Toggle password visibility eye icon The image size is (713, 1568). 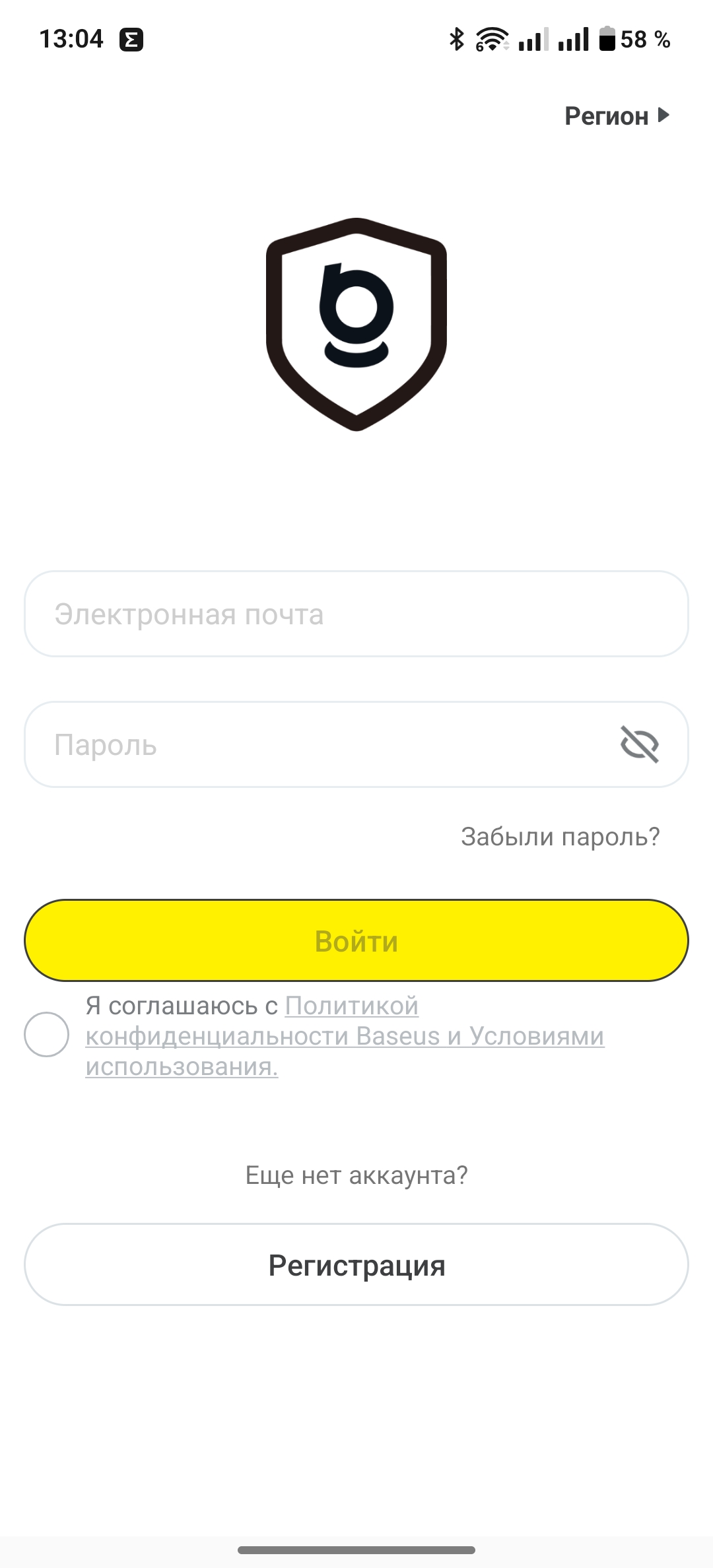(639, 745)
